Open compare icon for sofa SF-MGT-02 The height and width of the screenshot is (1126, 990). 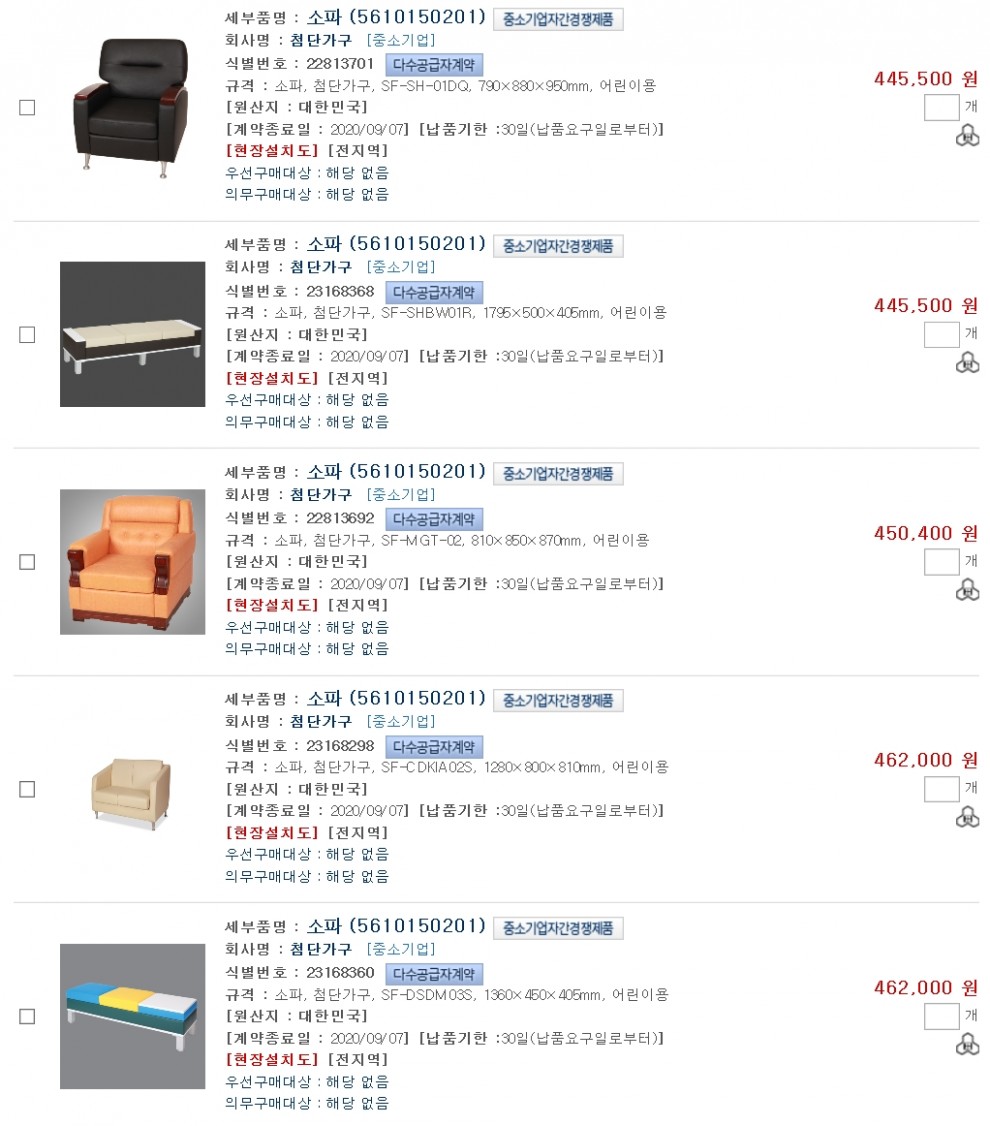[x=967, y=590]
